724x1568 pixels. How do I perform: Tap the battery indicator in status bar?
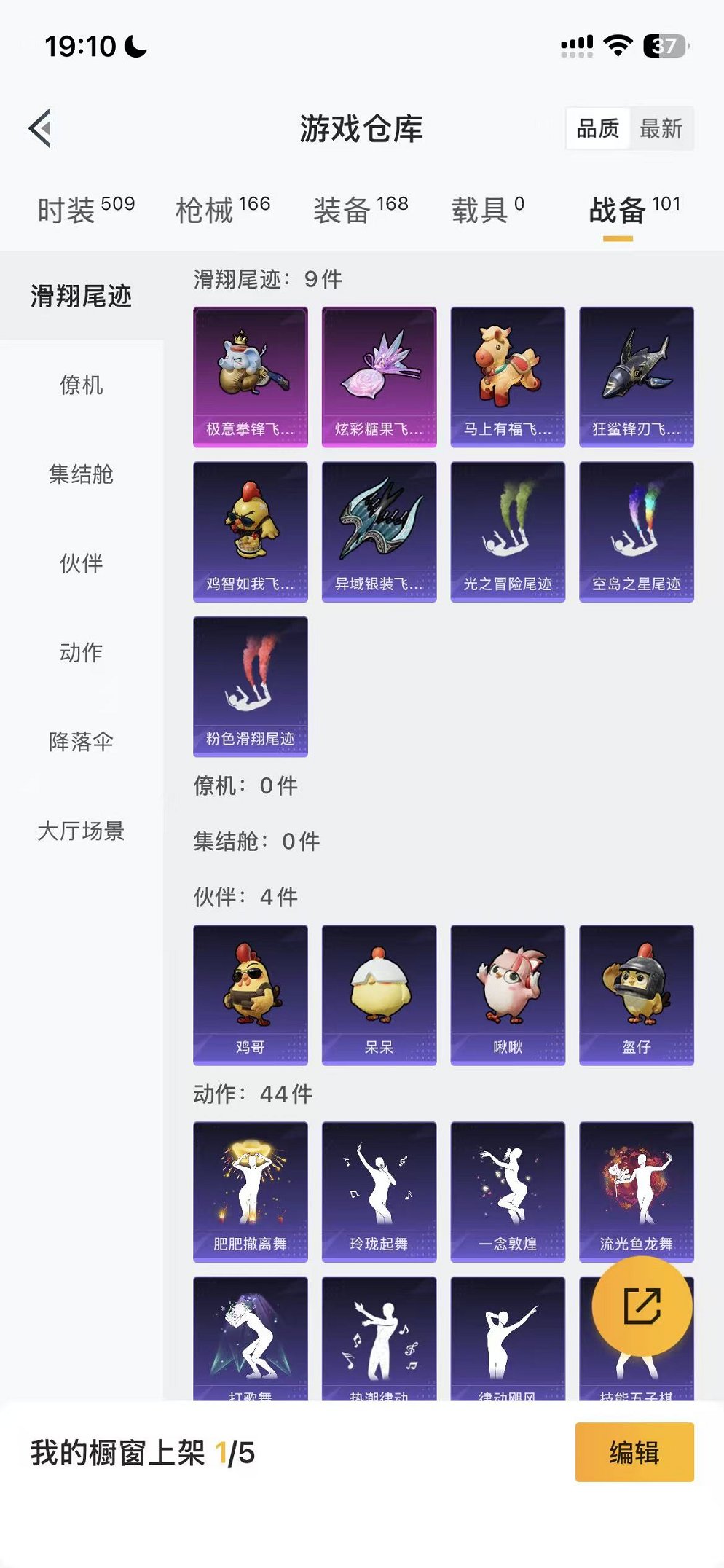point(663,44)
